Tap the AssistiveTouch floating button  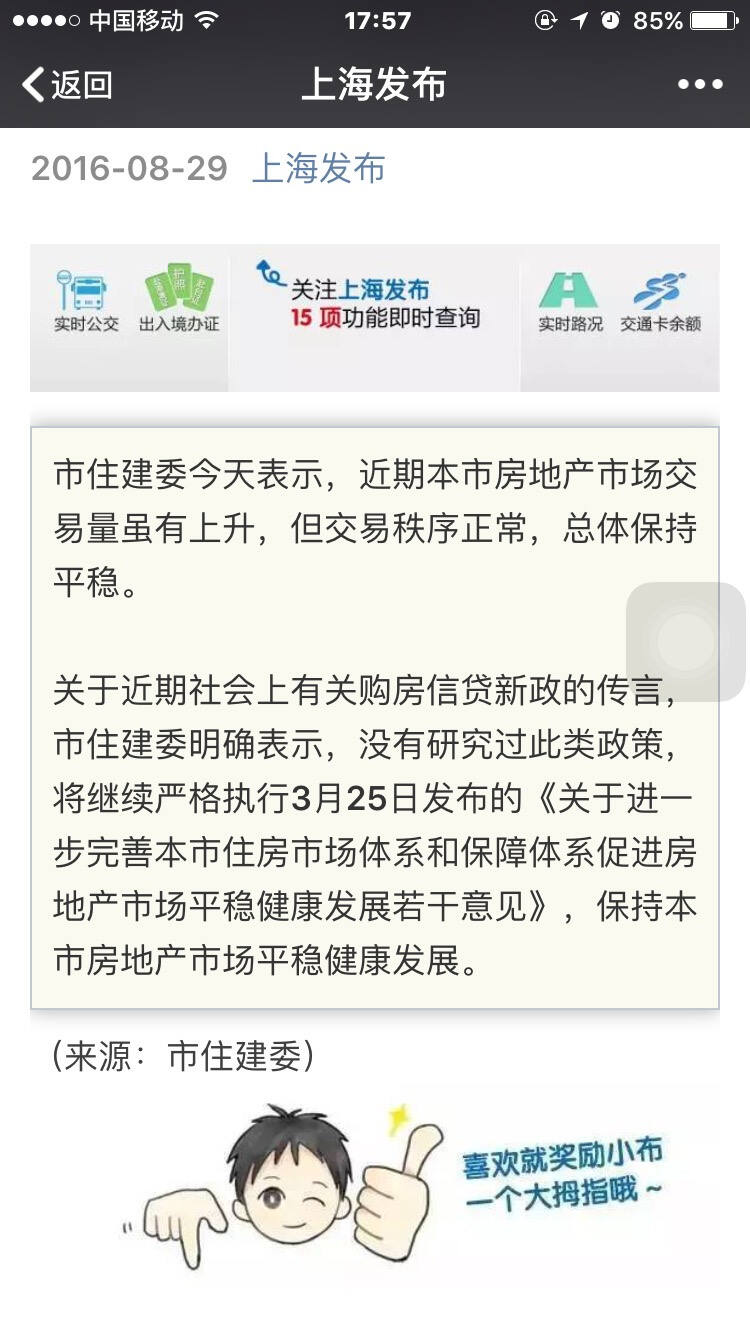[686, 642]
